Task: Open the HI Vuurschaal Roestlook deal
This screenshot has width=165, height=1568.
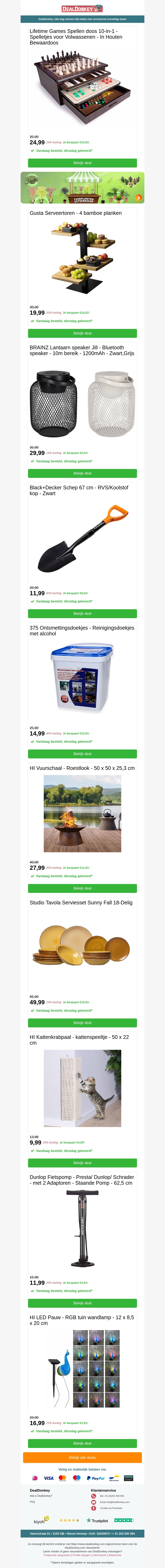Action: [82, 888]
